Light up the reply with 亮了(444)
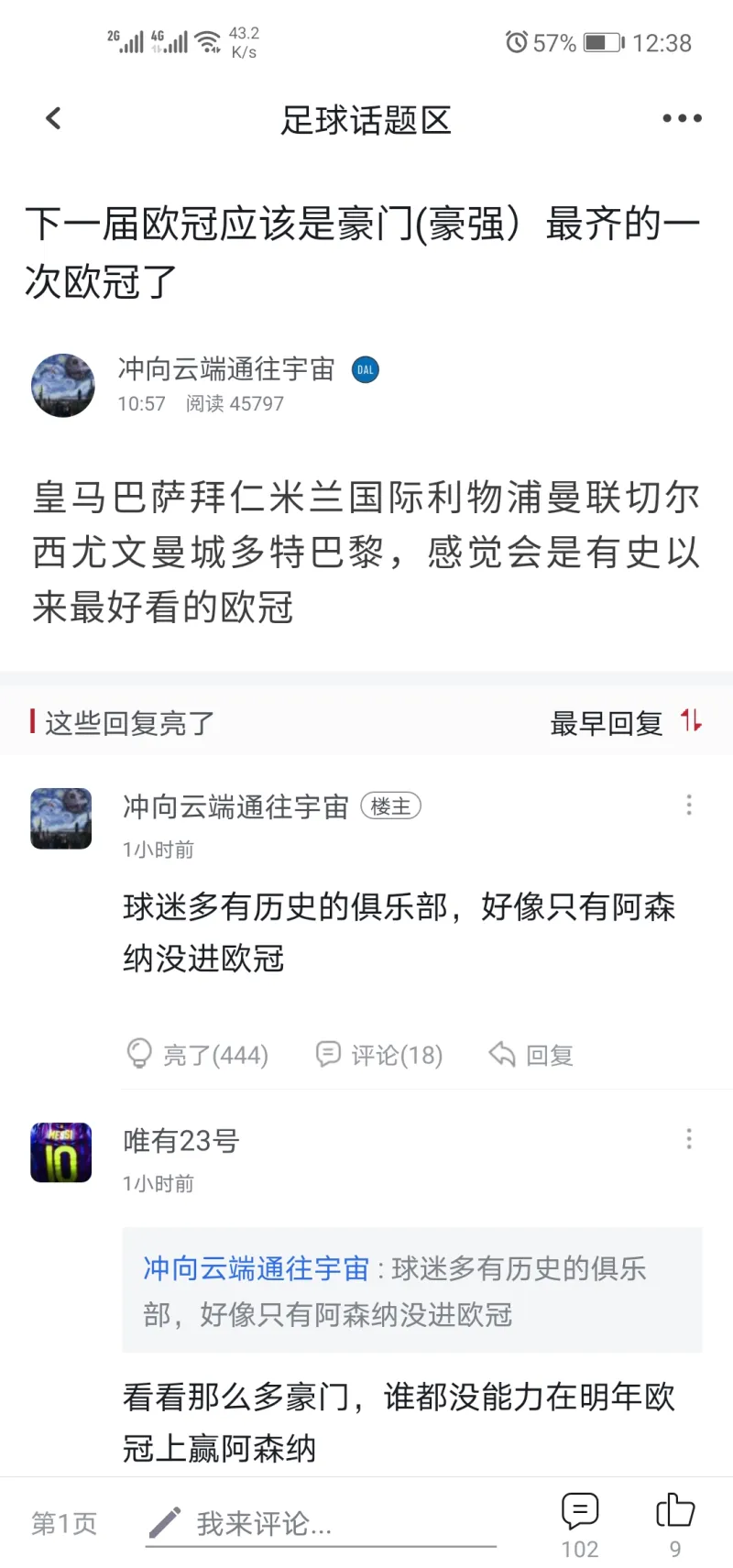The width and height of the screenshot is (733, 1568). (197, 1055)
